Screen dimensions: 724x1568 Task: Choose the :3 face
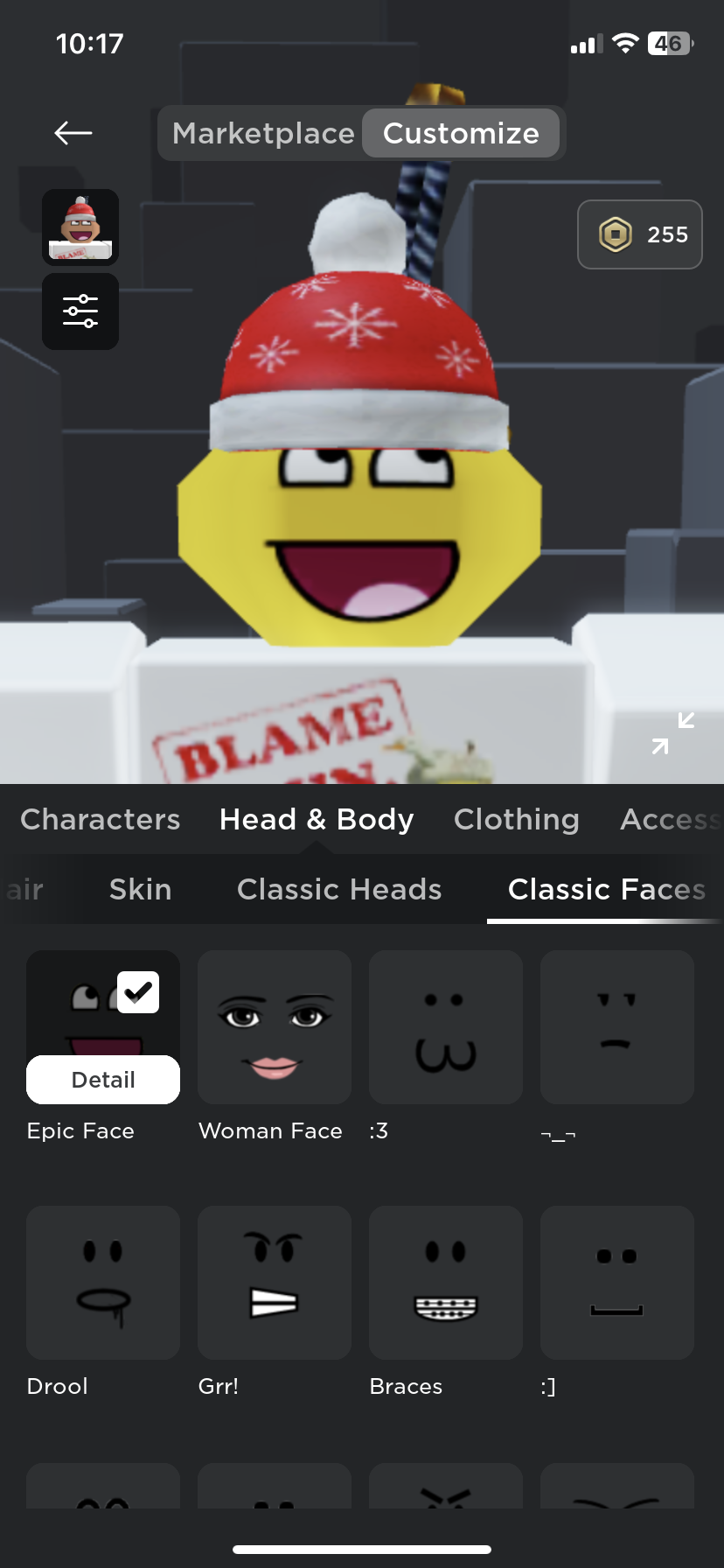coord(446,1027)
